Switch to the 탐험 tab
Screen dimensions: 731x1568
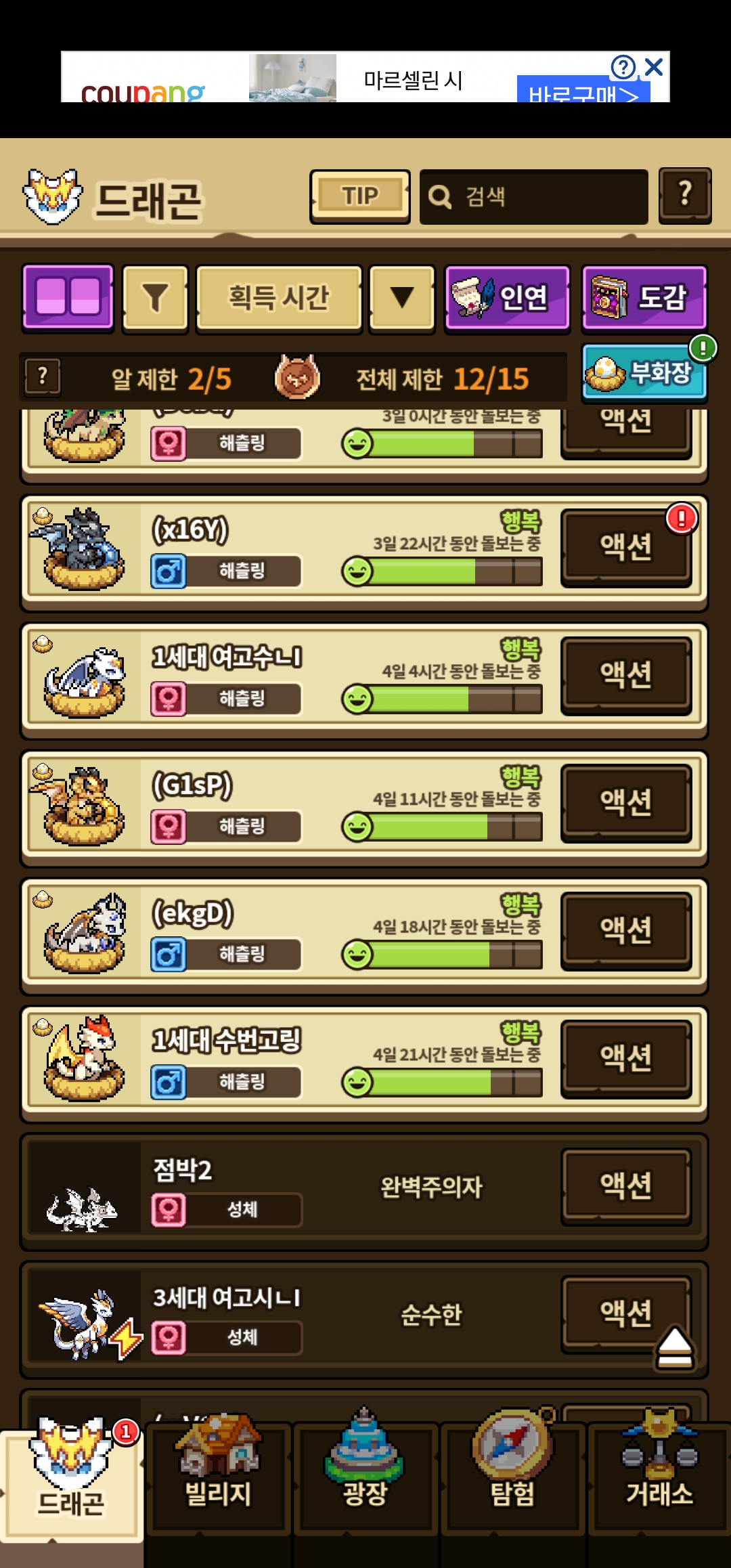coord(512,1476)
